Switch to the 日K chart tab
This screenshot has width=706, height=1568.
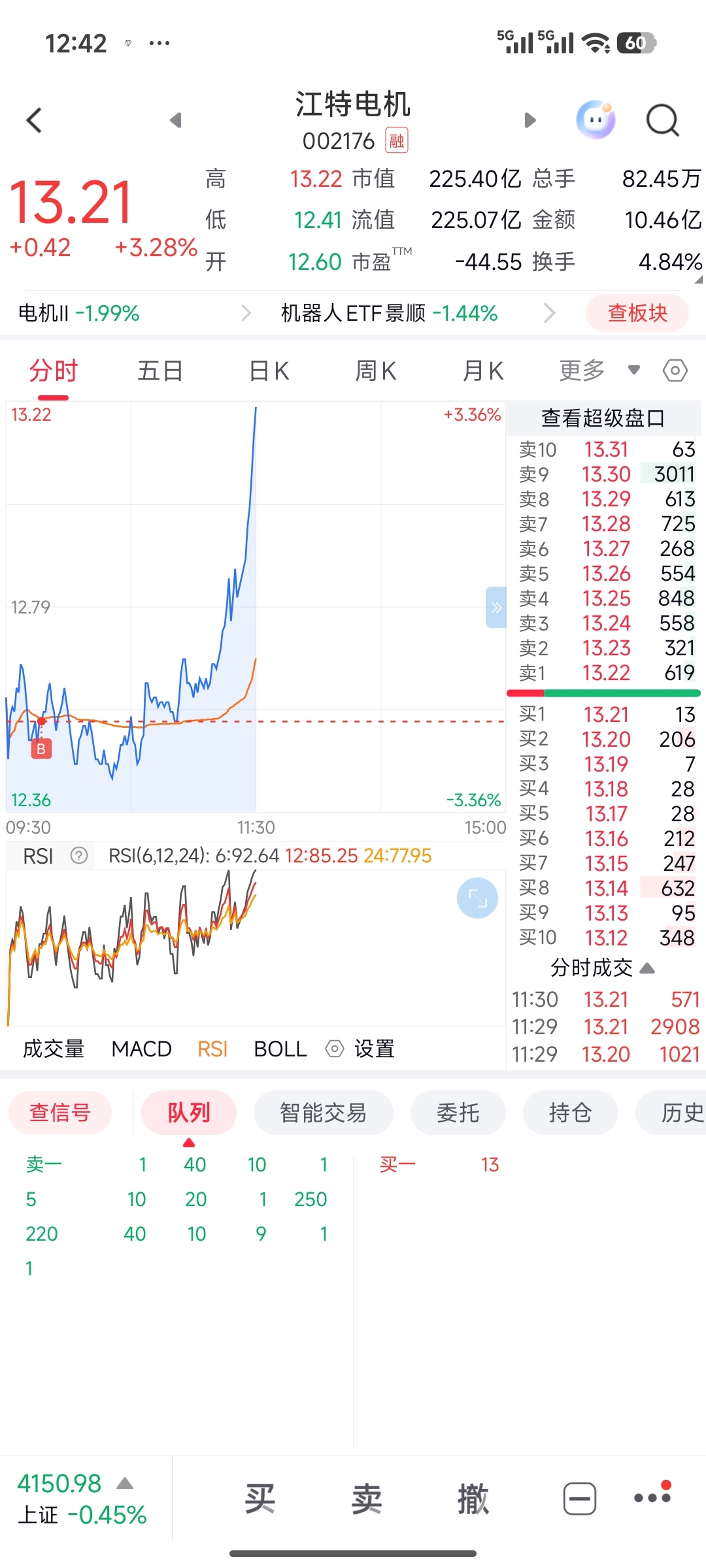(x=269, y=371)
